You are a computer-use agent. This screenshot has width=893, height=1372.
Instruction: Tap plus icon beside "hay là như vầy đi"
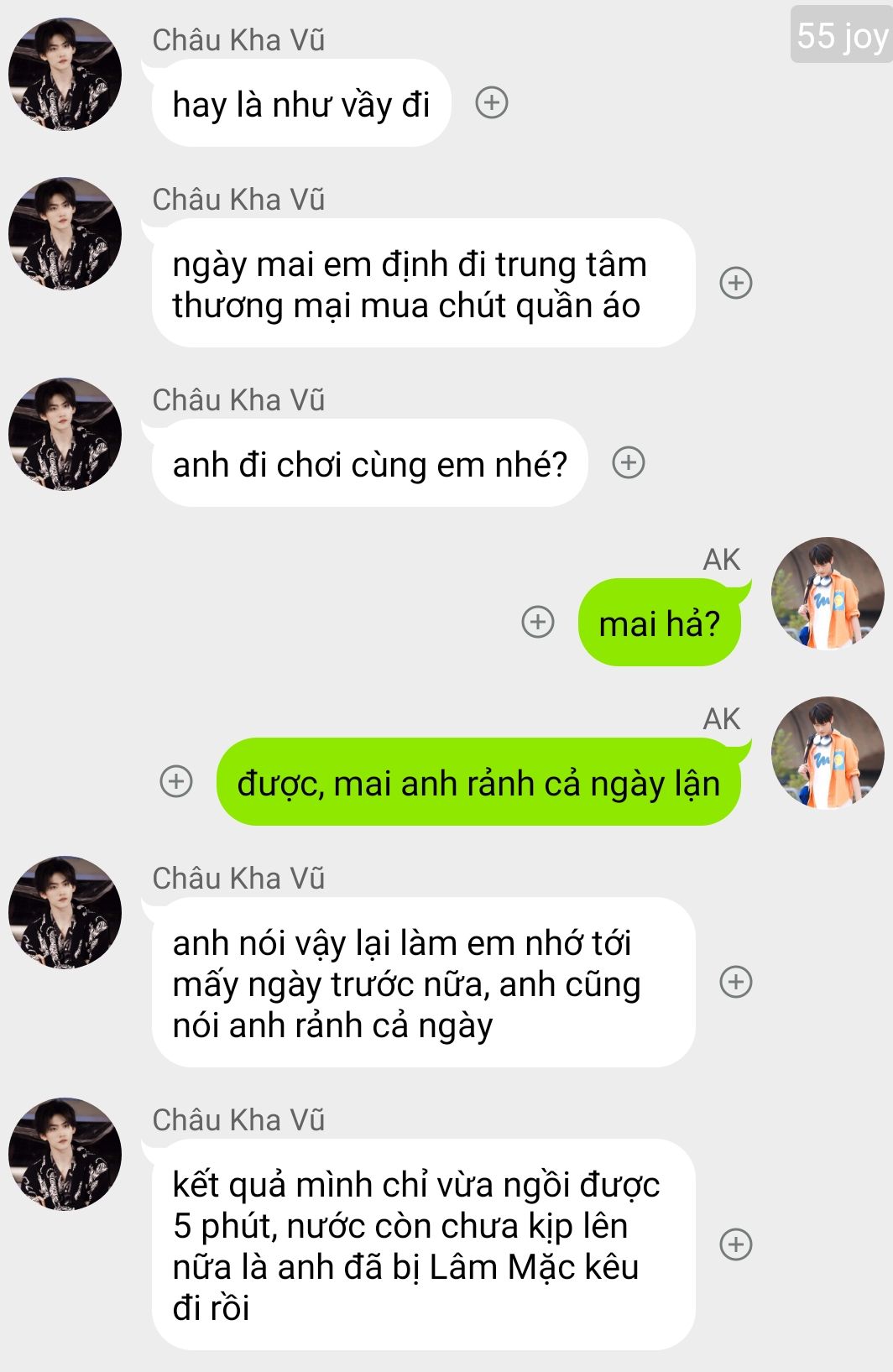pyautogui.click(x=492, y=103)
